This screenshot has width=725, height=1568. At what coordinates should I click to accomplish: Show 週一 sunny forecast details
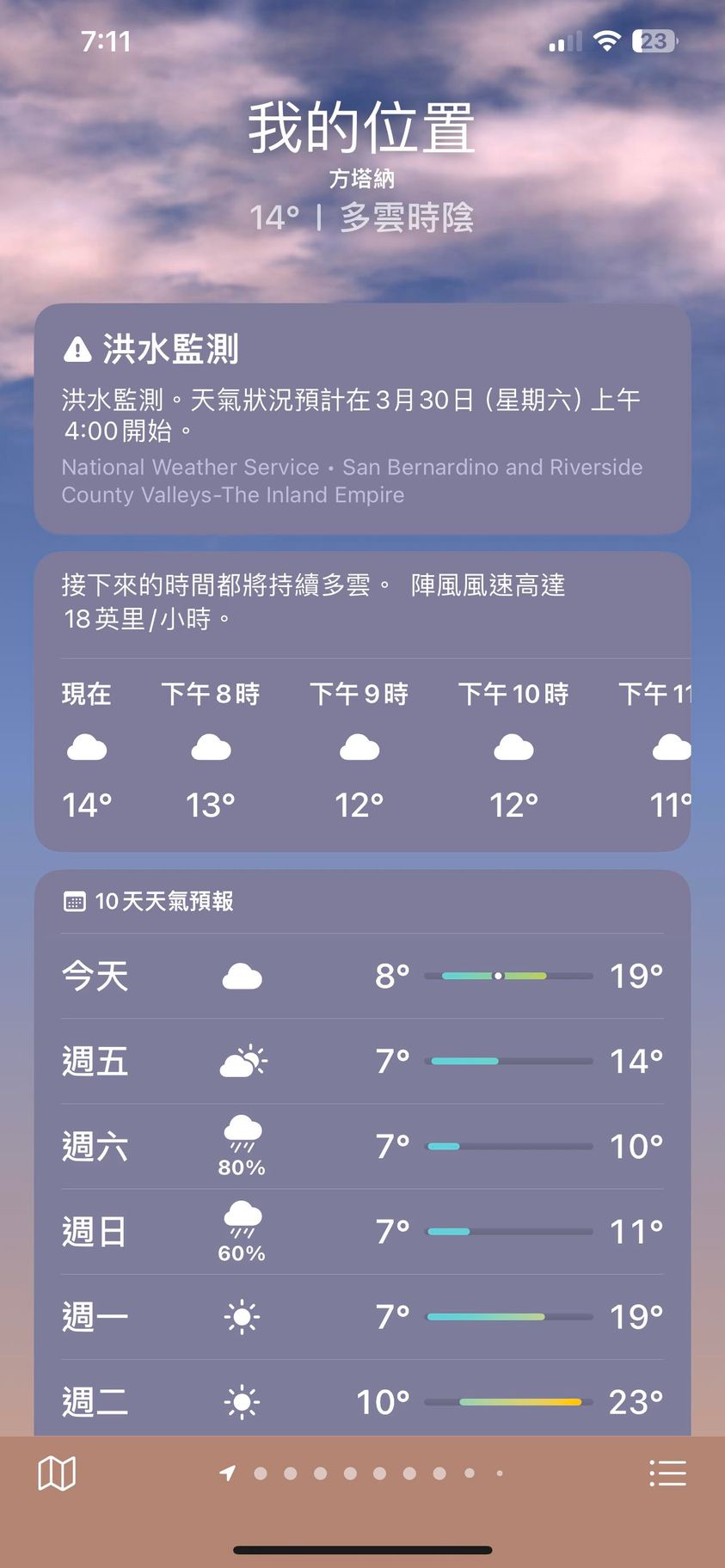pyautogui.click(x=362, y=1317)
